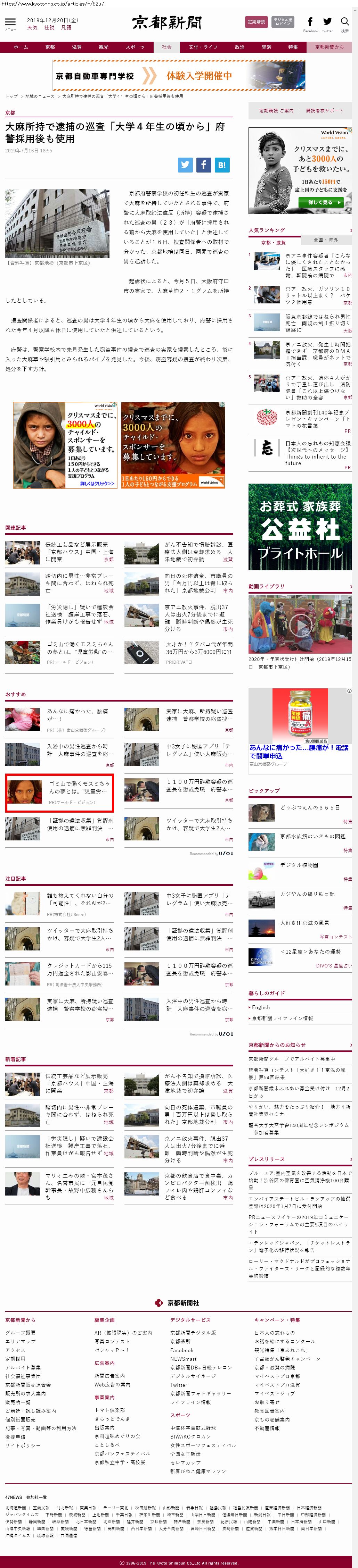Select the 経済 navigation tab
Screen dimensions: 358x1568
pos(267,47)
